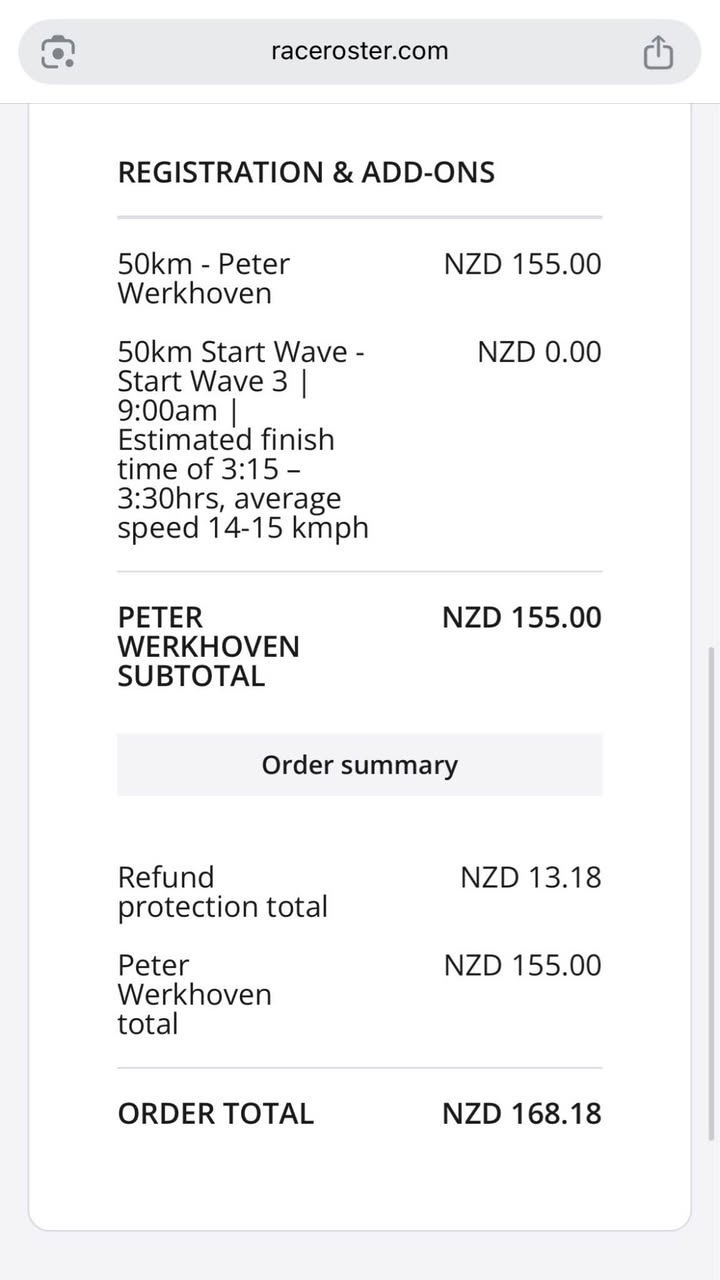Image resolution: width=720 pixels, height=1280 pixels.
Task: Share this page via the share icon
Action: [x=657, y=52]
